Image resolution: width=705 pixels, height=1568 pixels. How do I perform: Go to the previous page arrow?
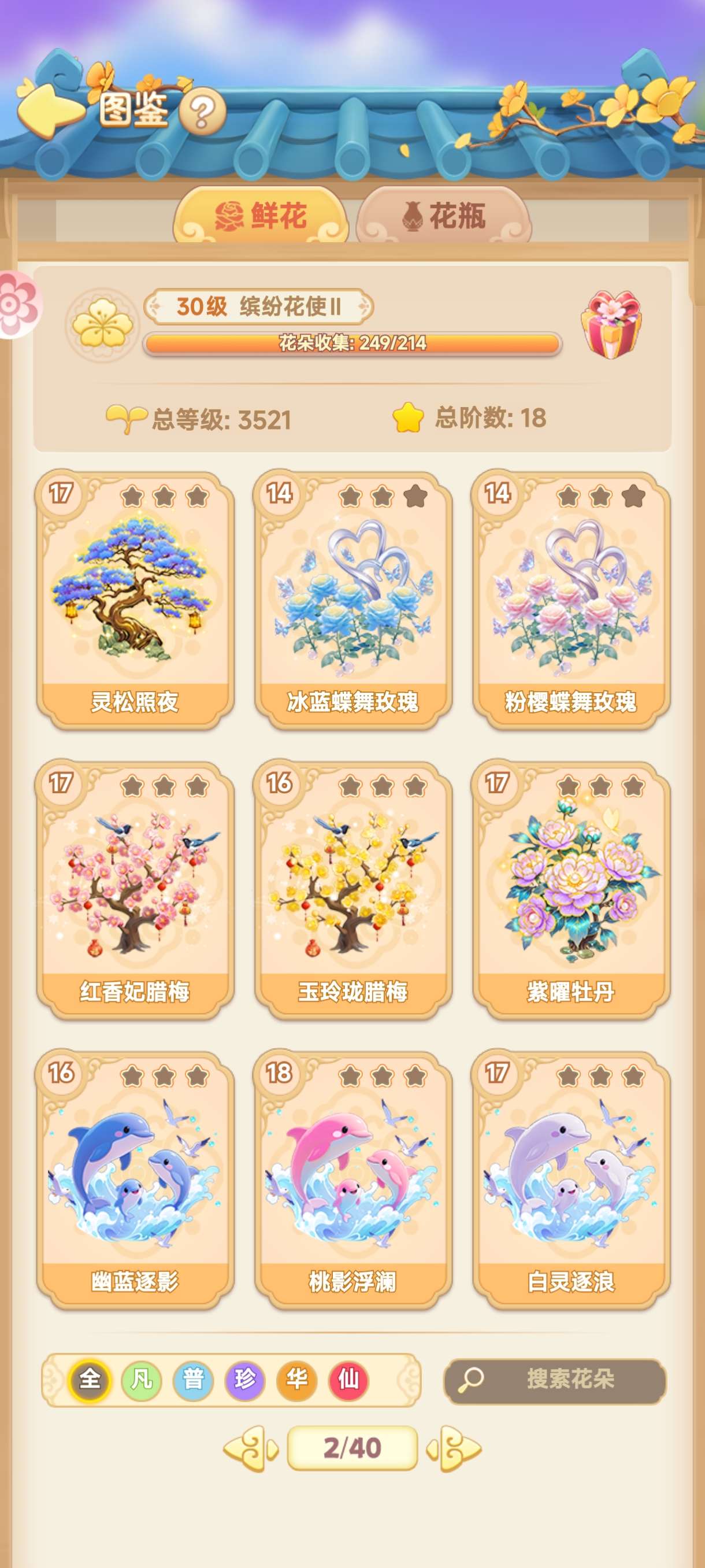coord(250,1449)
